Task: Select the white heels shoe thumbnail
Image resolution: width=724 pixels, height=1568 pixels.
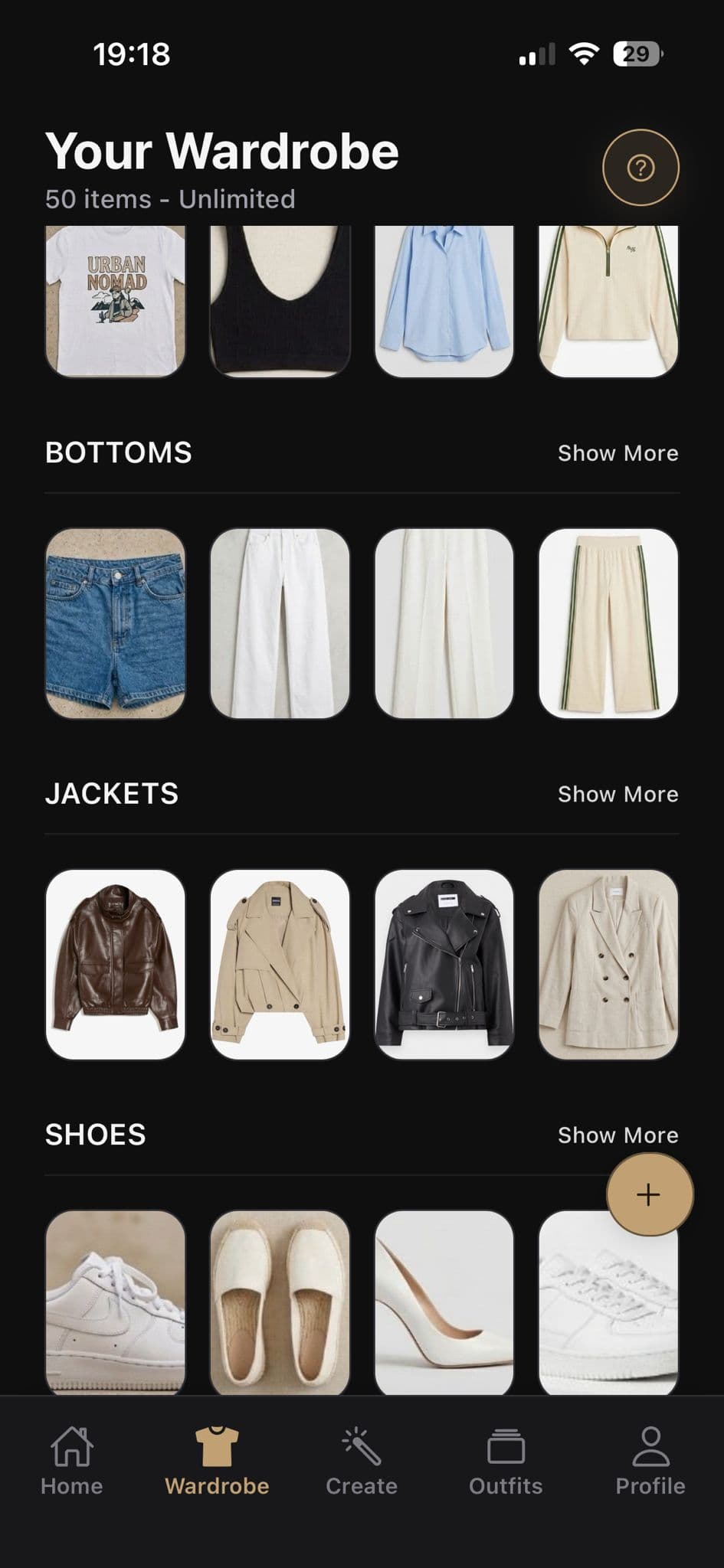Action: click(x=444, y=1303)
